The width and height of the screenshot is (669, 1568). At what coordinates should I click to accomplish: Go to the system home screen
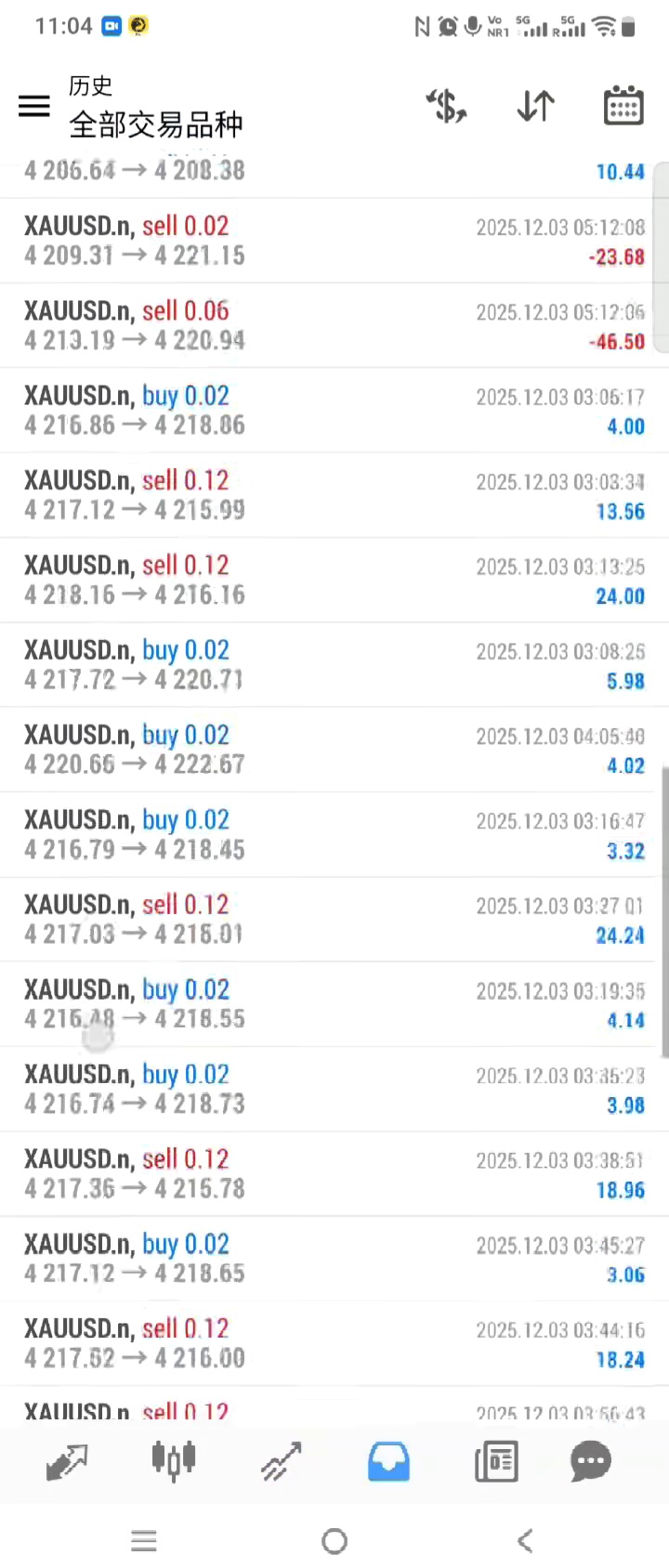tap(334, 1541)
